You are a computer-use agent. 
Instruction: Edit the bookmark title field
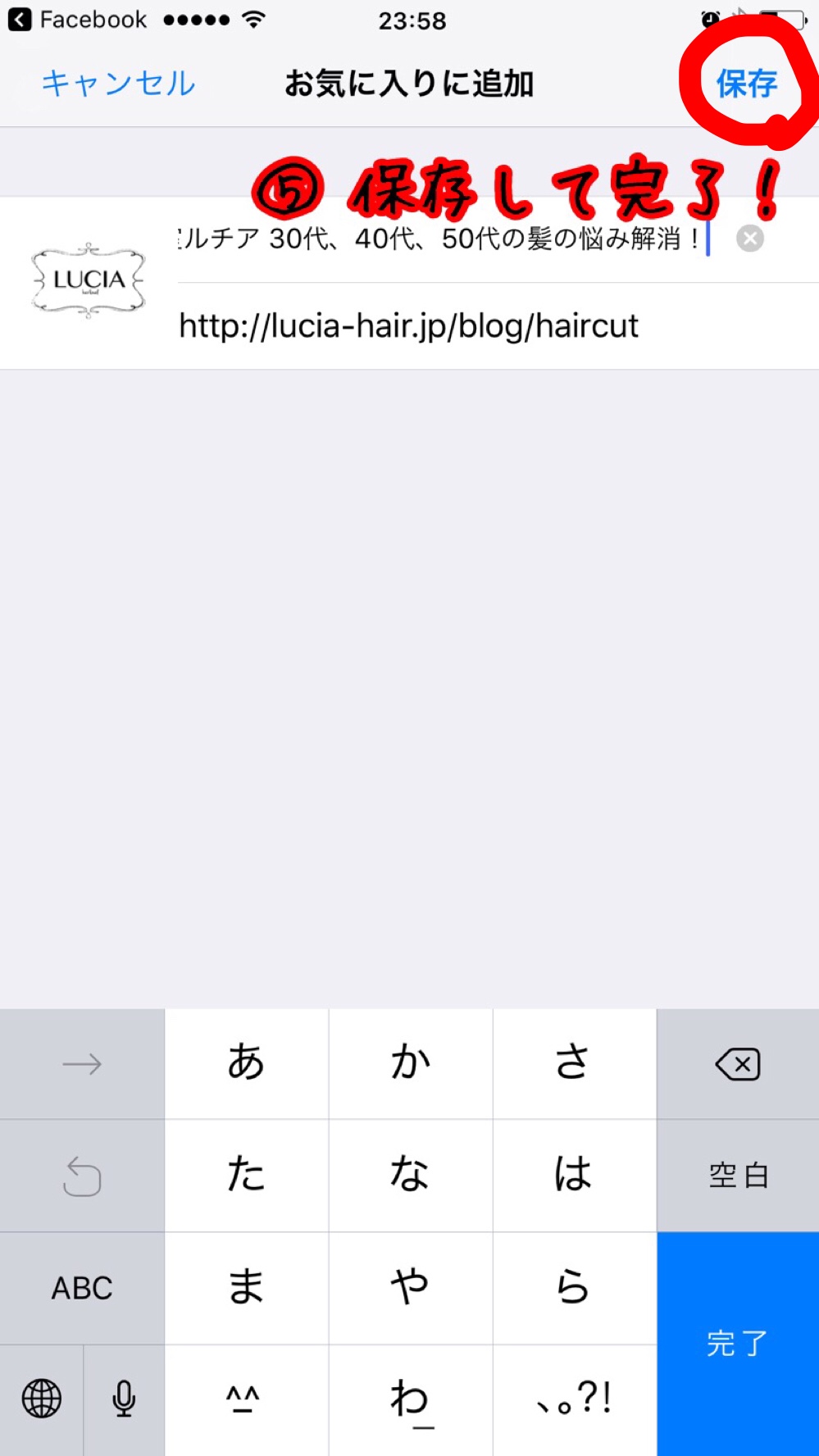pyautogui.click(x=443, y=239)
